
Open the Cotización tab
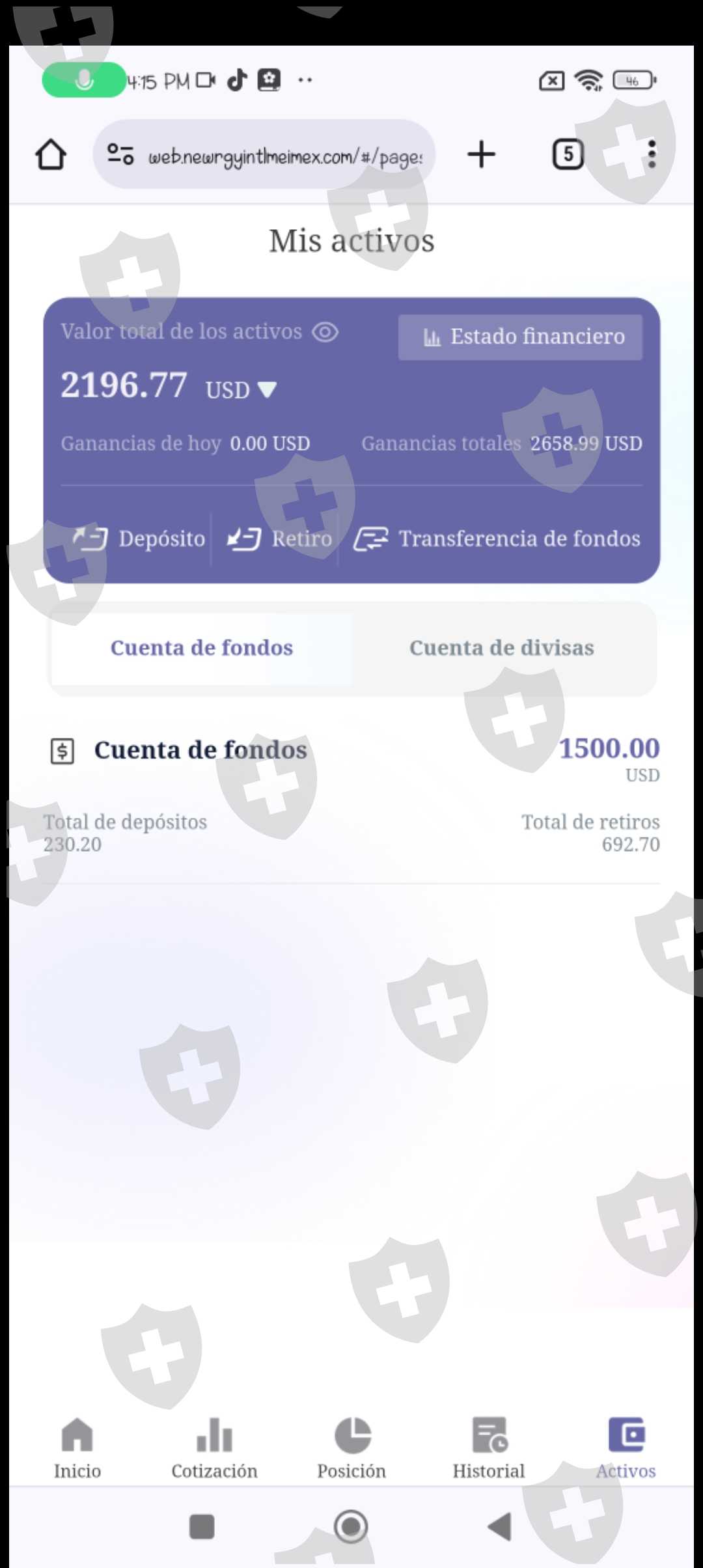(214, 1448)
